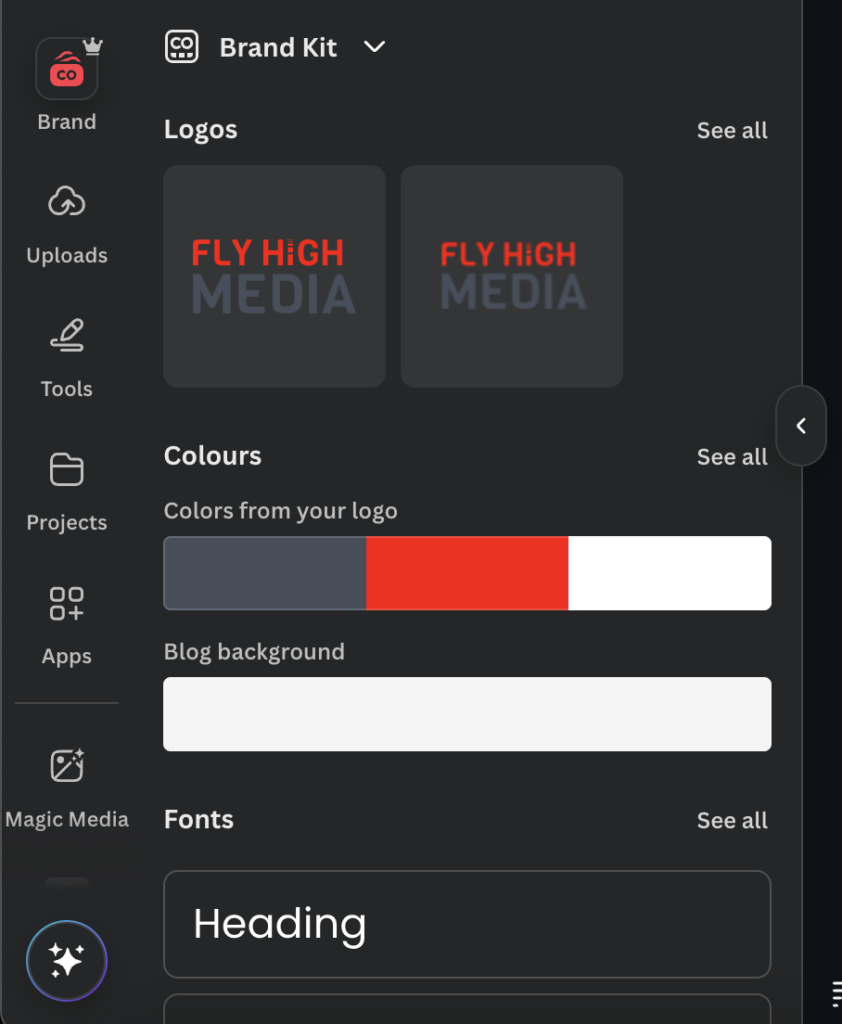Launch Magic Media from the sidebar
The height and width of the screenshot is (1024, 842).
66,786
